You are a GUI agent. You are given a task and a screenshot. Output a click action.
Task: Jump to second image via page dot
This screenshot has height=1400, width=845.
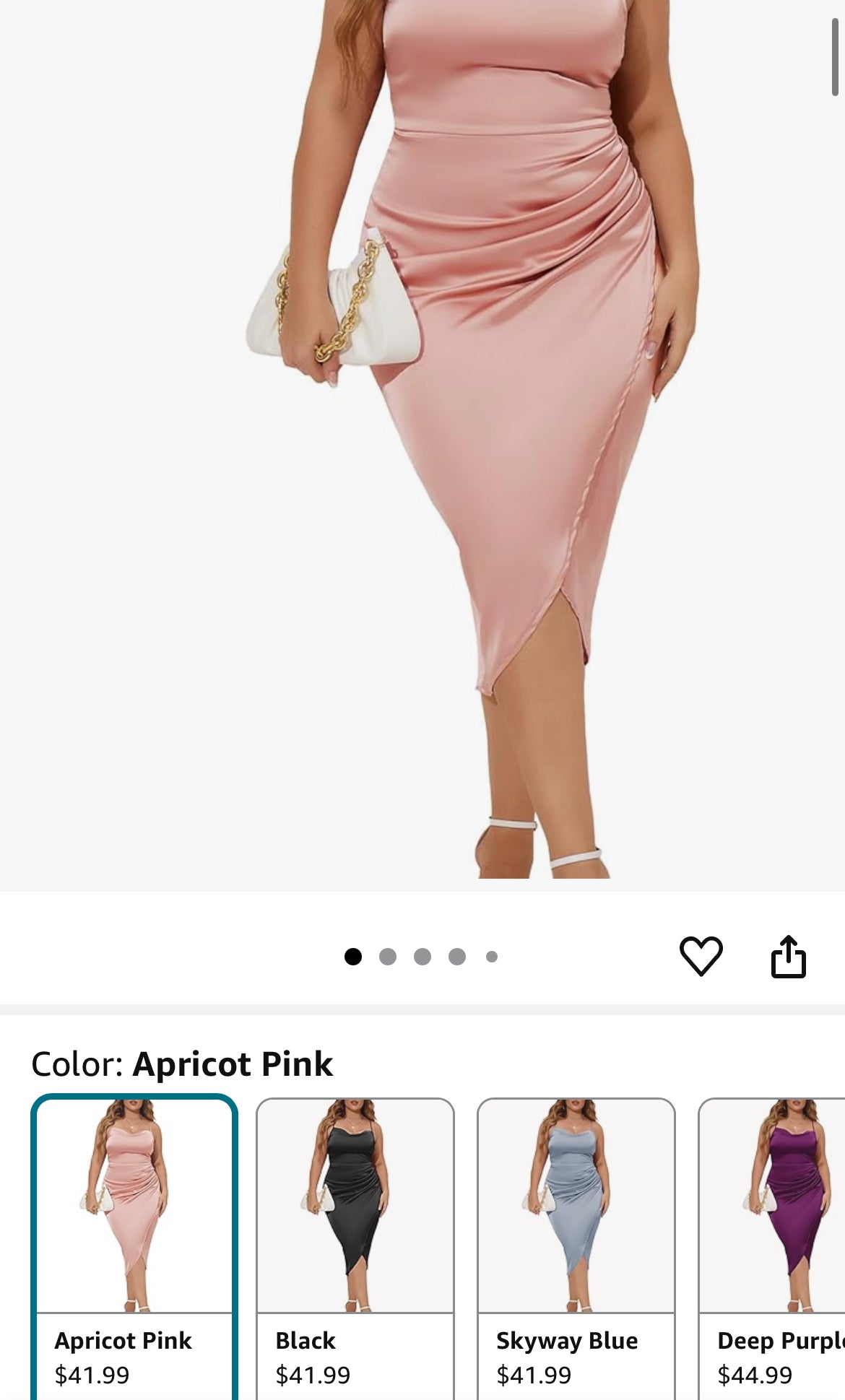point(388,957)
